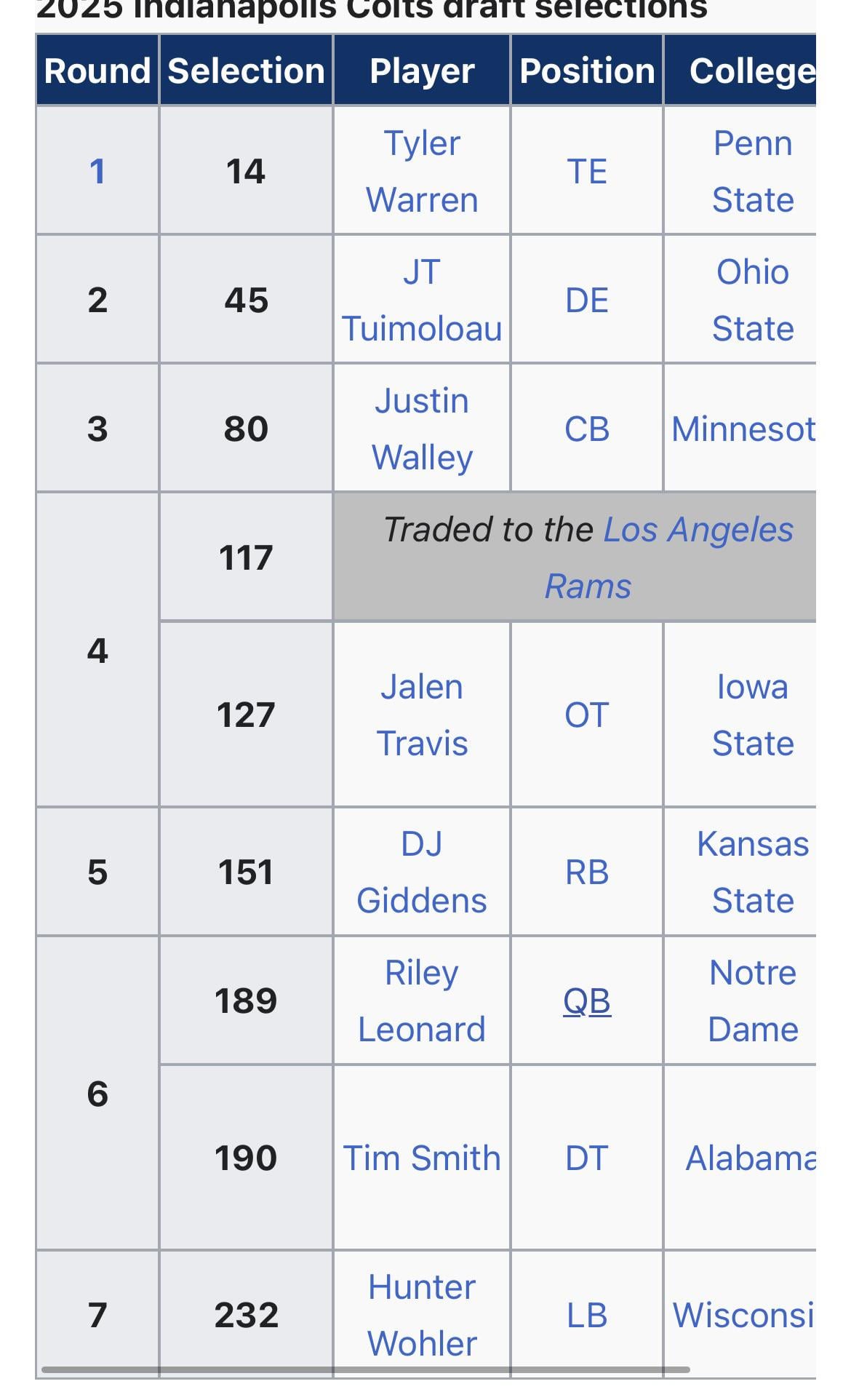
Task: Open the Kansas State link
Action: pyautogui.click(x=752, y=872)
